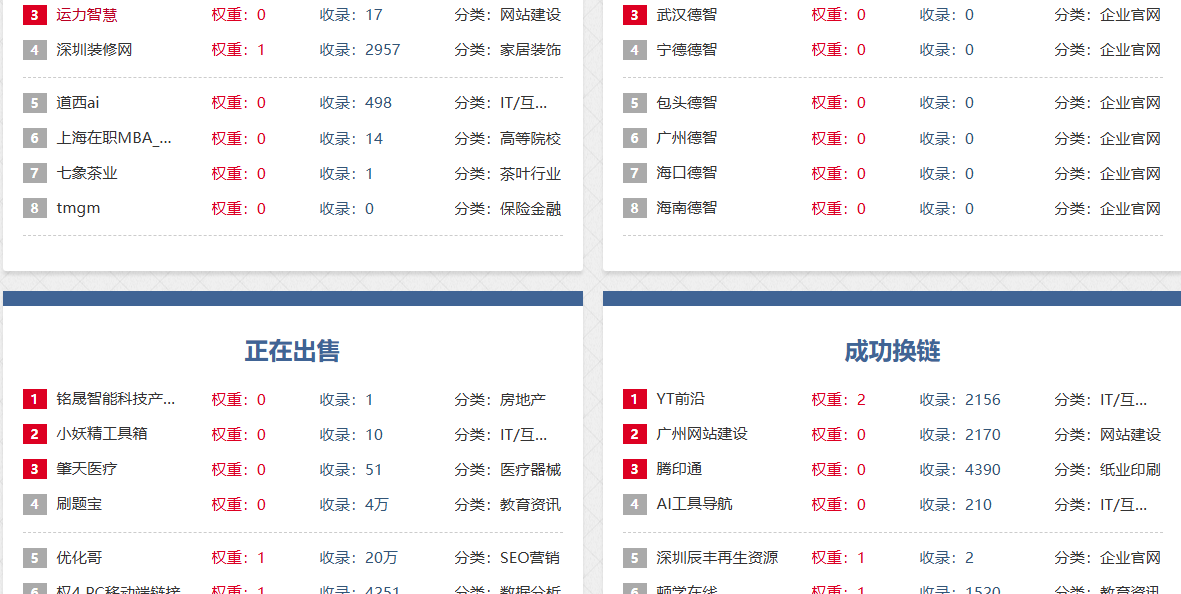Image resolution: width=1181 pixels, height=594 pixels.
Task: Open the 肇天医疗 link
Action: 87,469
